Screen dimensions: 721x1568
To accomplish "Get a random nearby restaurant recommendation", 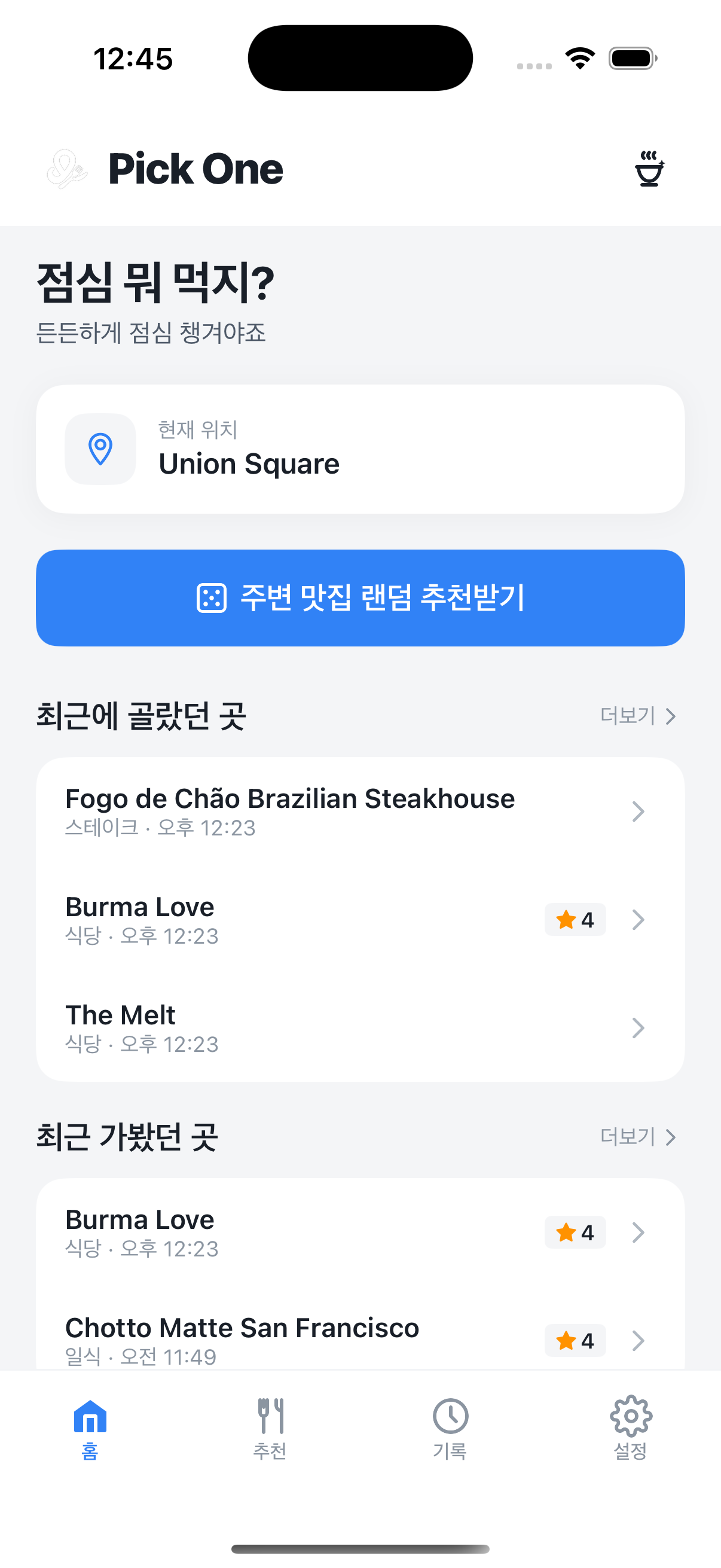I will tap(360, 598).
